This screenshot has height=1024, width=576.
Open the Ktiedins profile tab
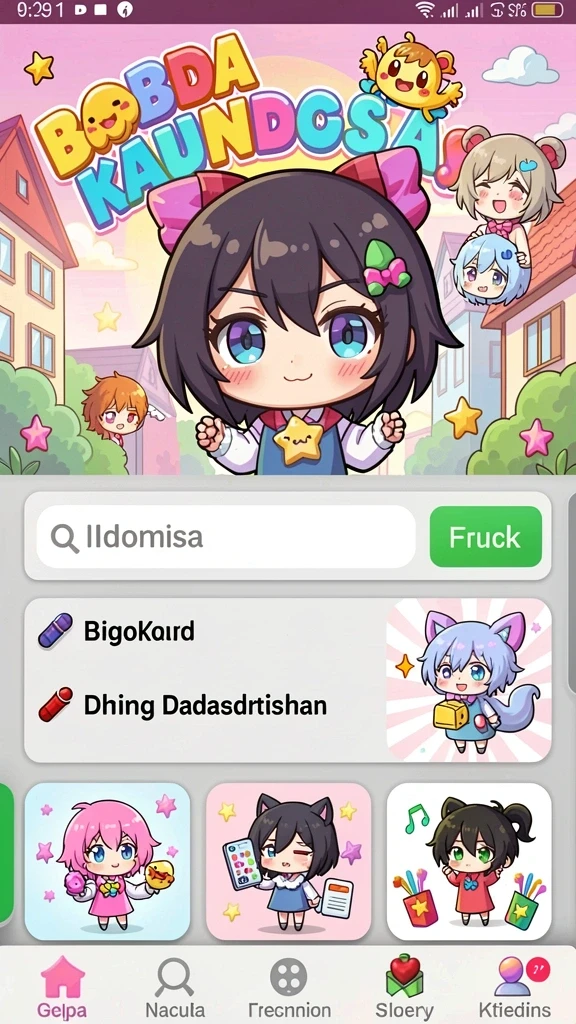coord(514,986)
